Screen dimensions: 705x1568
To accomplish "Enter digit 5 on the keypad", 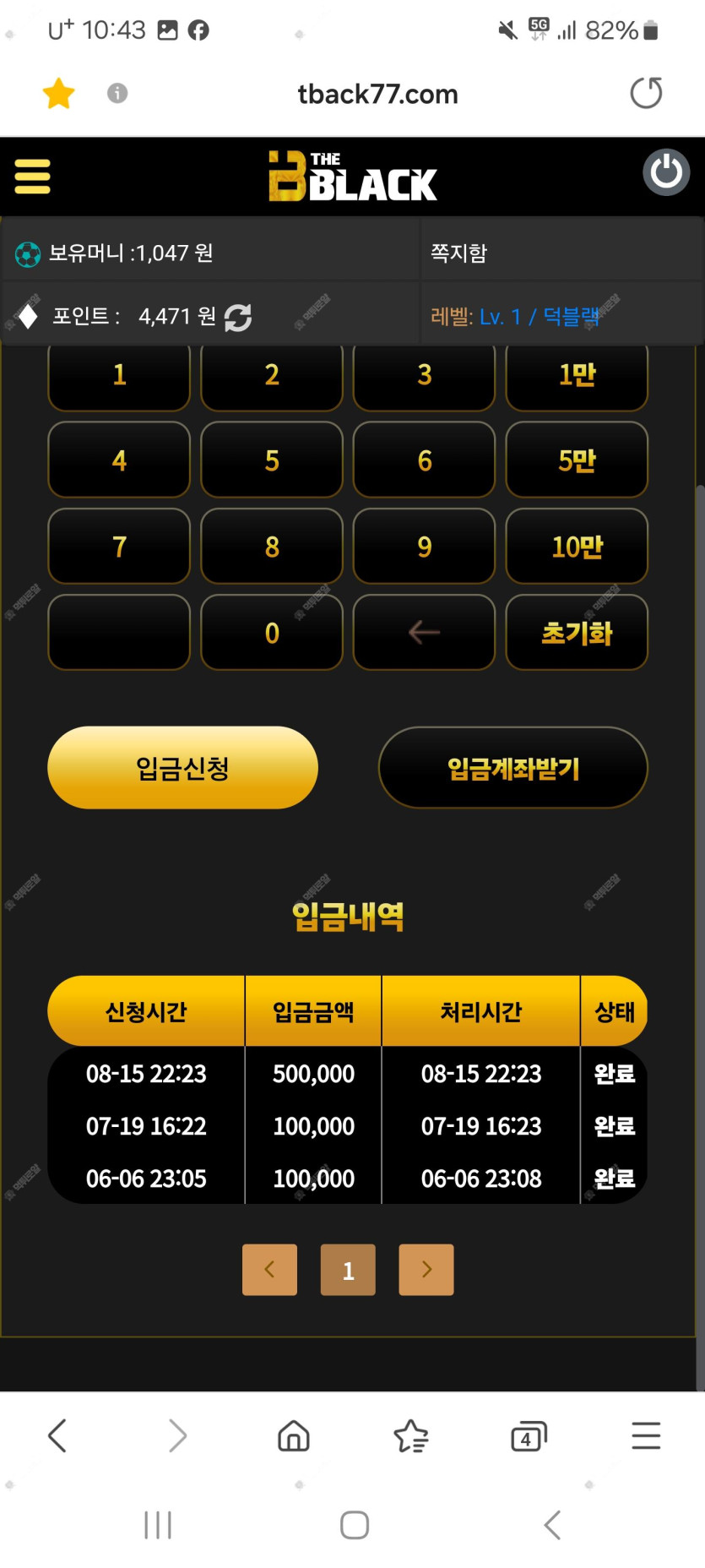I will click(271, 460).
